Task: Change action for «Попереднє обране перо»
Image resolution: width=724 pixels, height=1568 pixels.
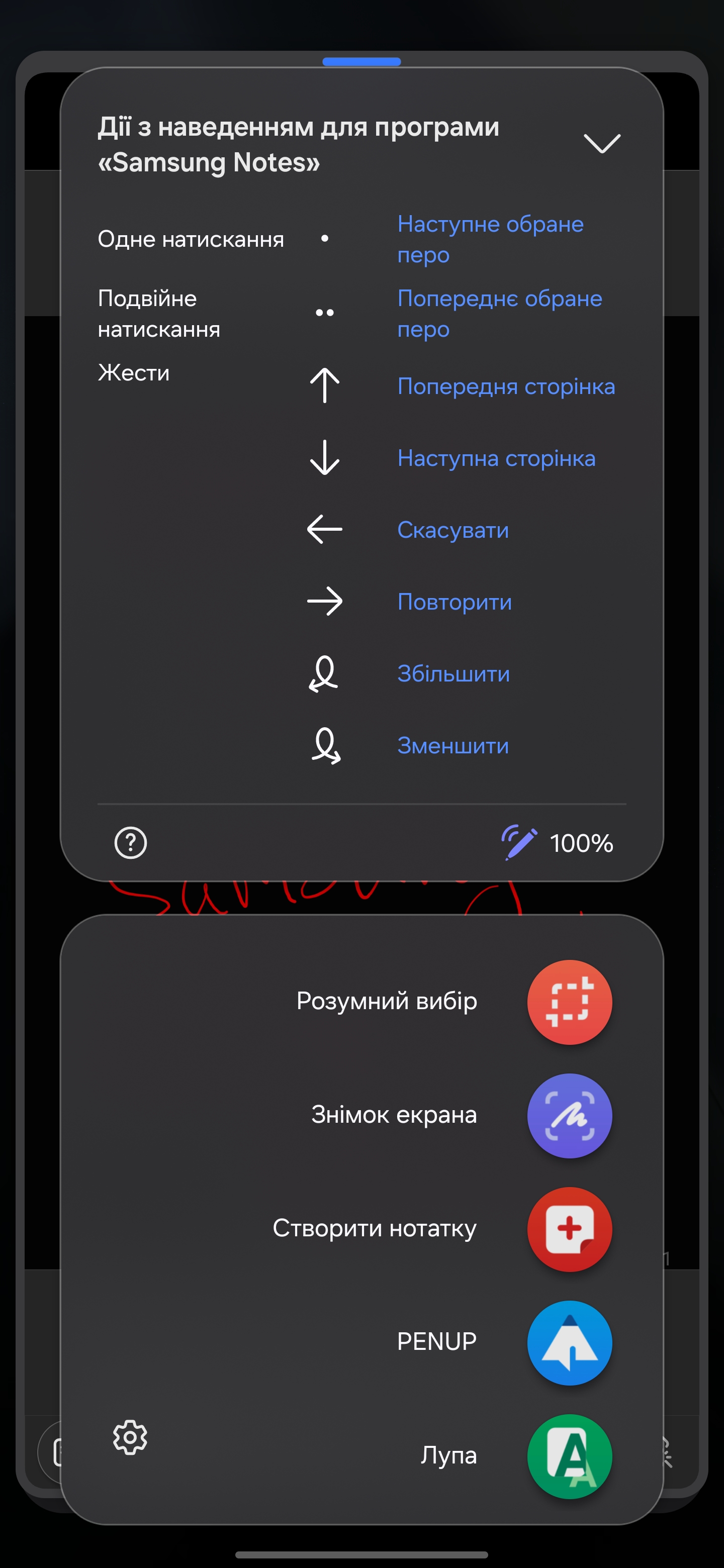Action: tap(499, 314)
